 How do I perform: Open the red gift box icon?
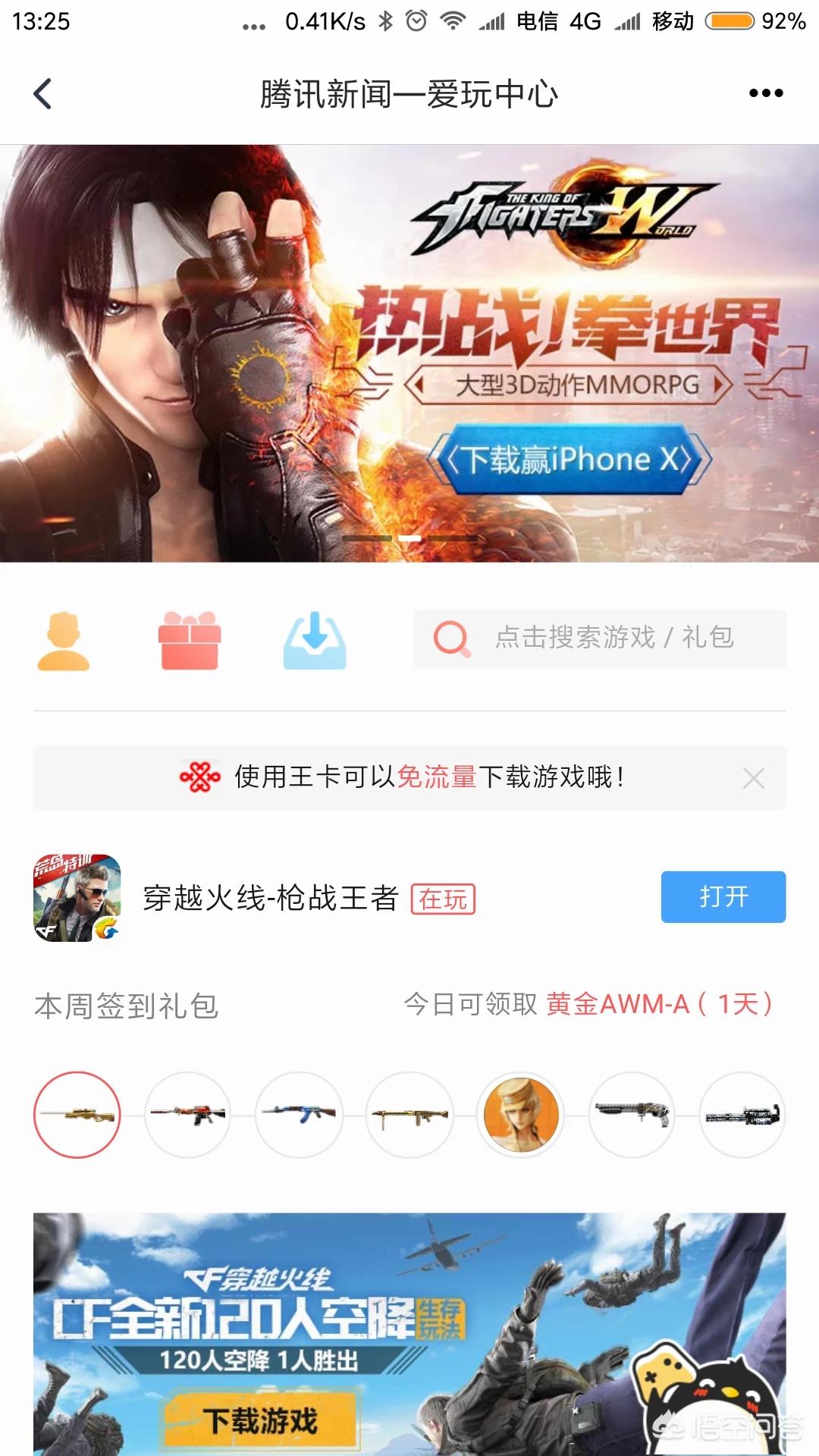[190, 641]
